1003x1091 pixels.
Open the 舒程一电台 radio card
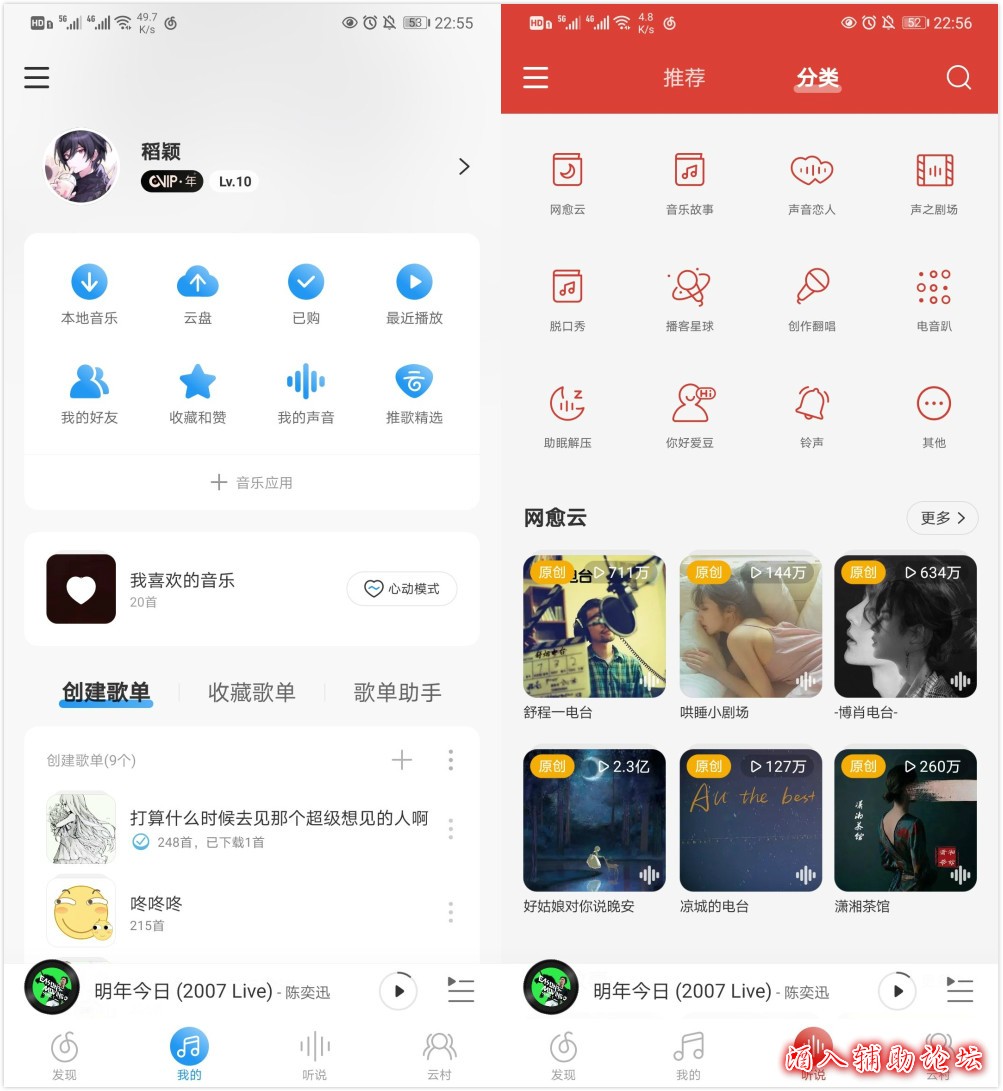594,637
